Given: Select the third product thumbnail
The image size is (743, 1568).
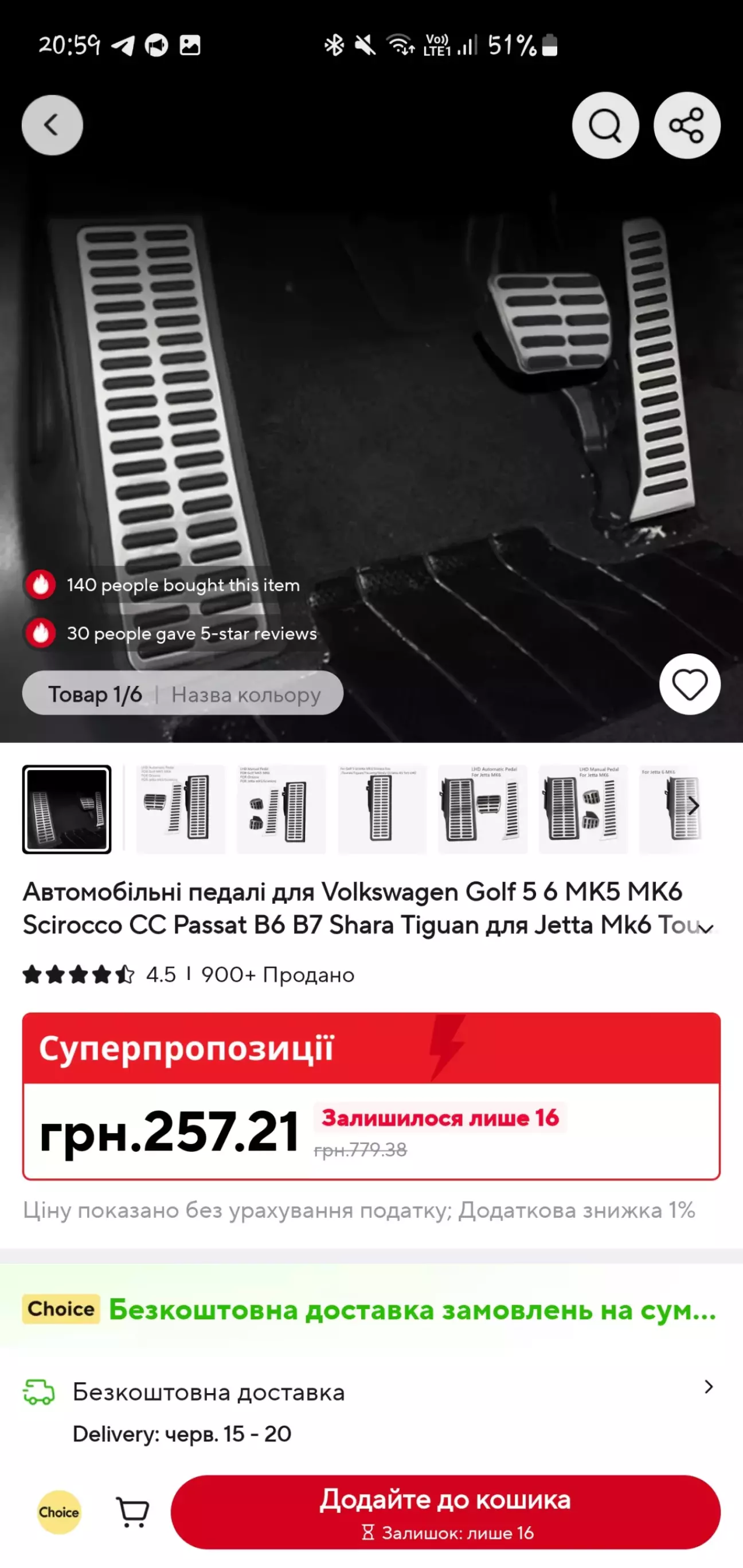Looking at the screenshot, I should click(x=281, y=810).
